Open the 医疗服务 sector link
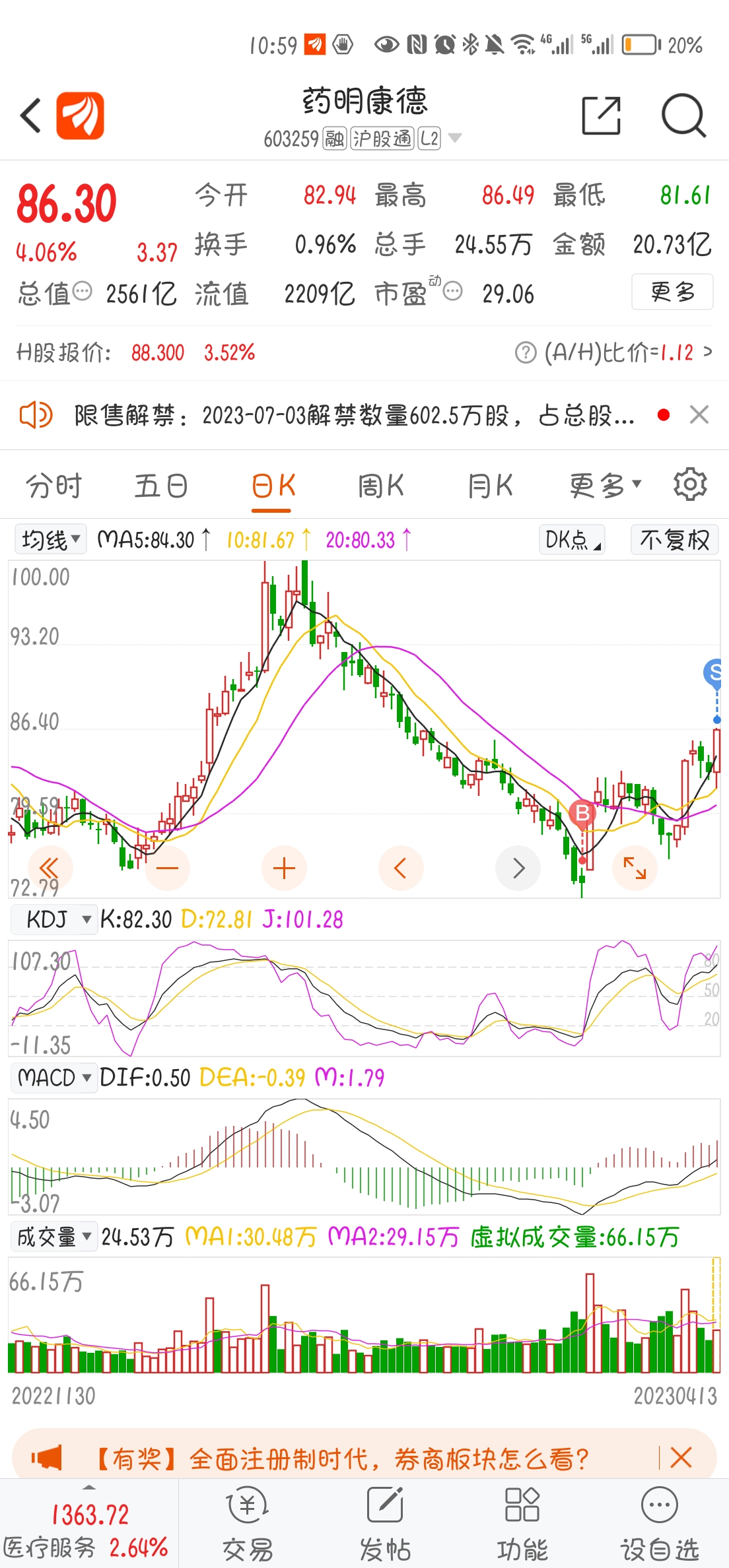This screenshot has width=729, height=1568. (x=86, y=1534)
